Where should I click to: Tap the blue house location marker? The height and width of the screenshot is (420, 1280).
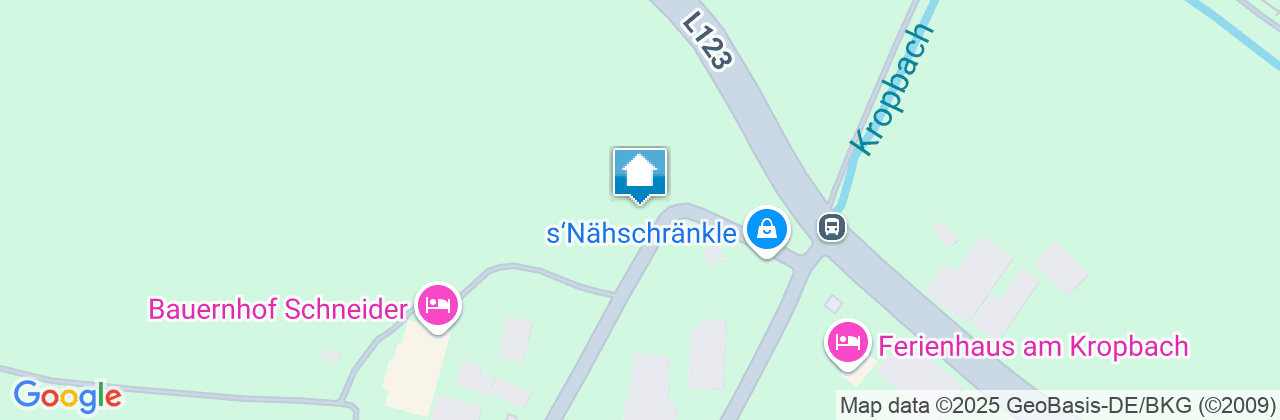(x=640, y=174)
